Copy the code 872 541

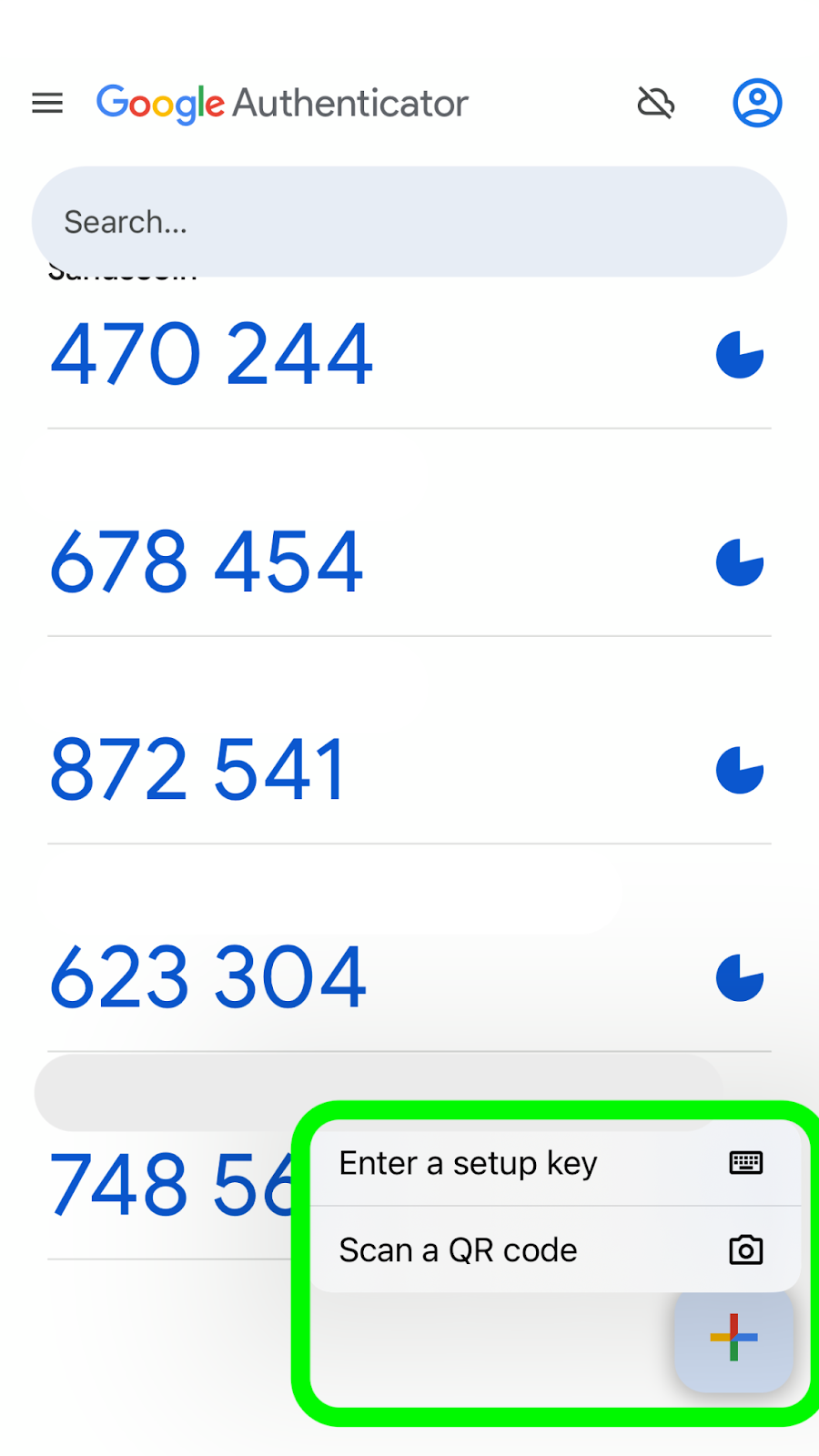(198, 770)
